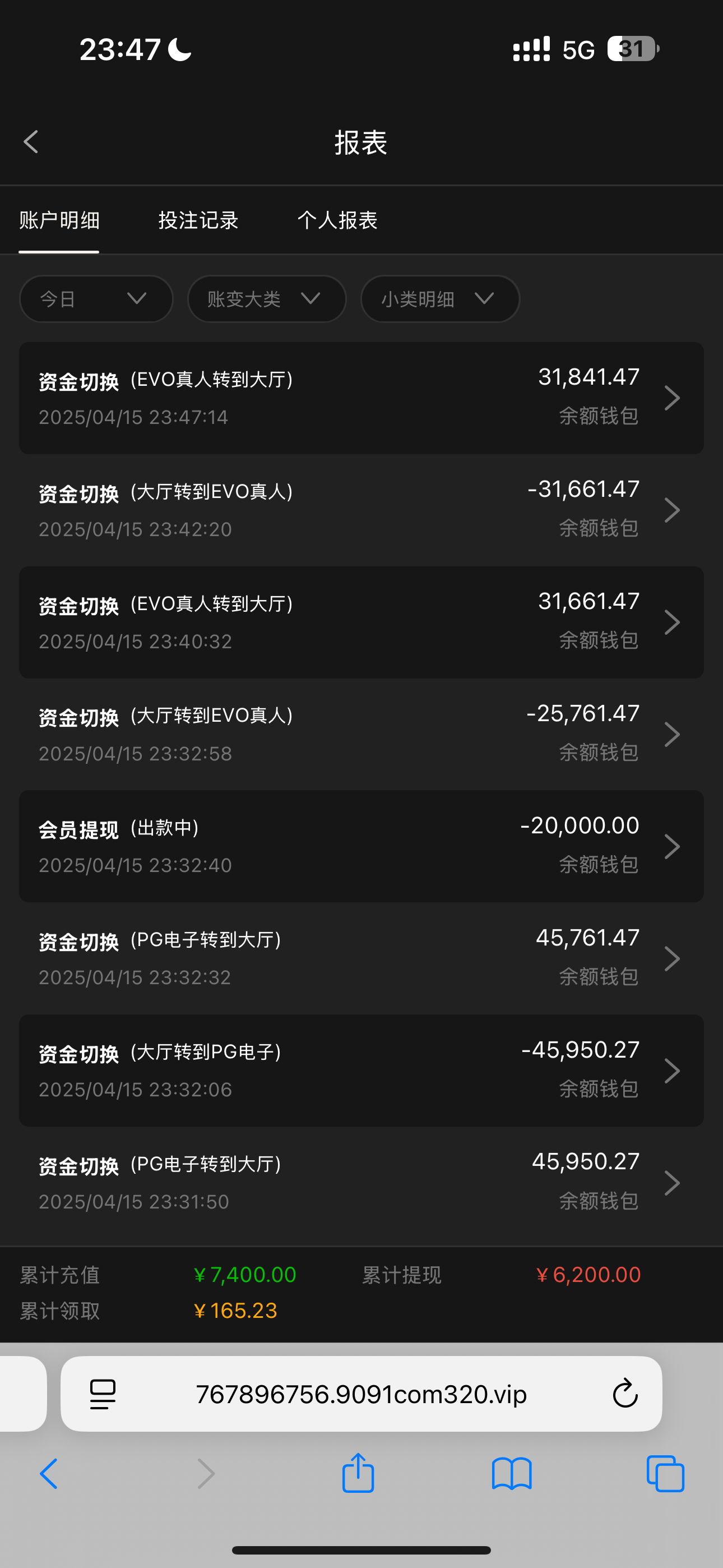Expand the 账变大类 category dropdown

267,299
